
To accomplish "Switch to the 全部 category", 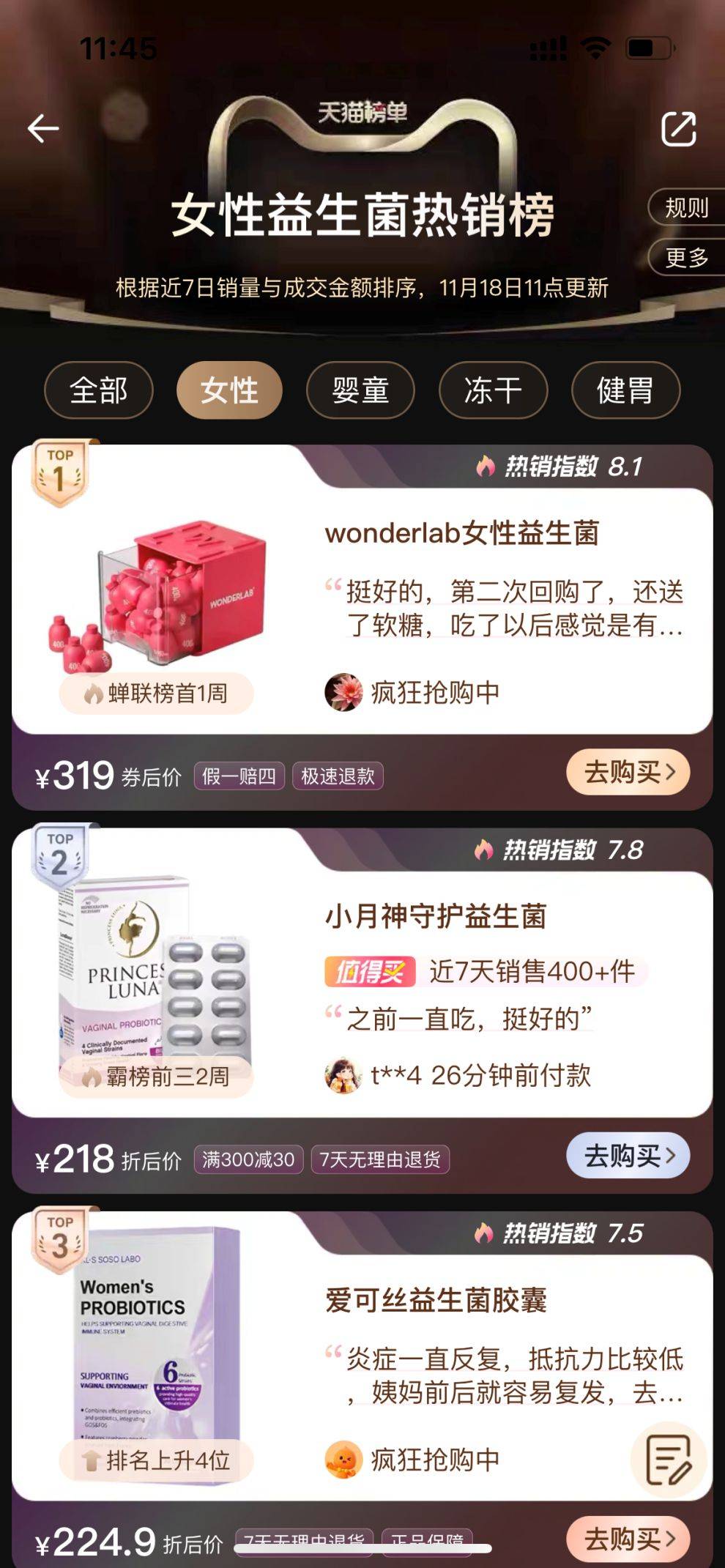I will coord(99,390).
